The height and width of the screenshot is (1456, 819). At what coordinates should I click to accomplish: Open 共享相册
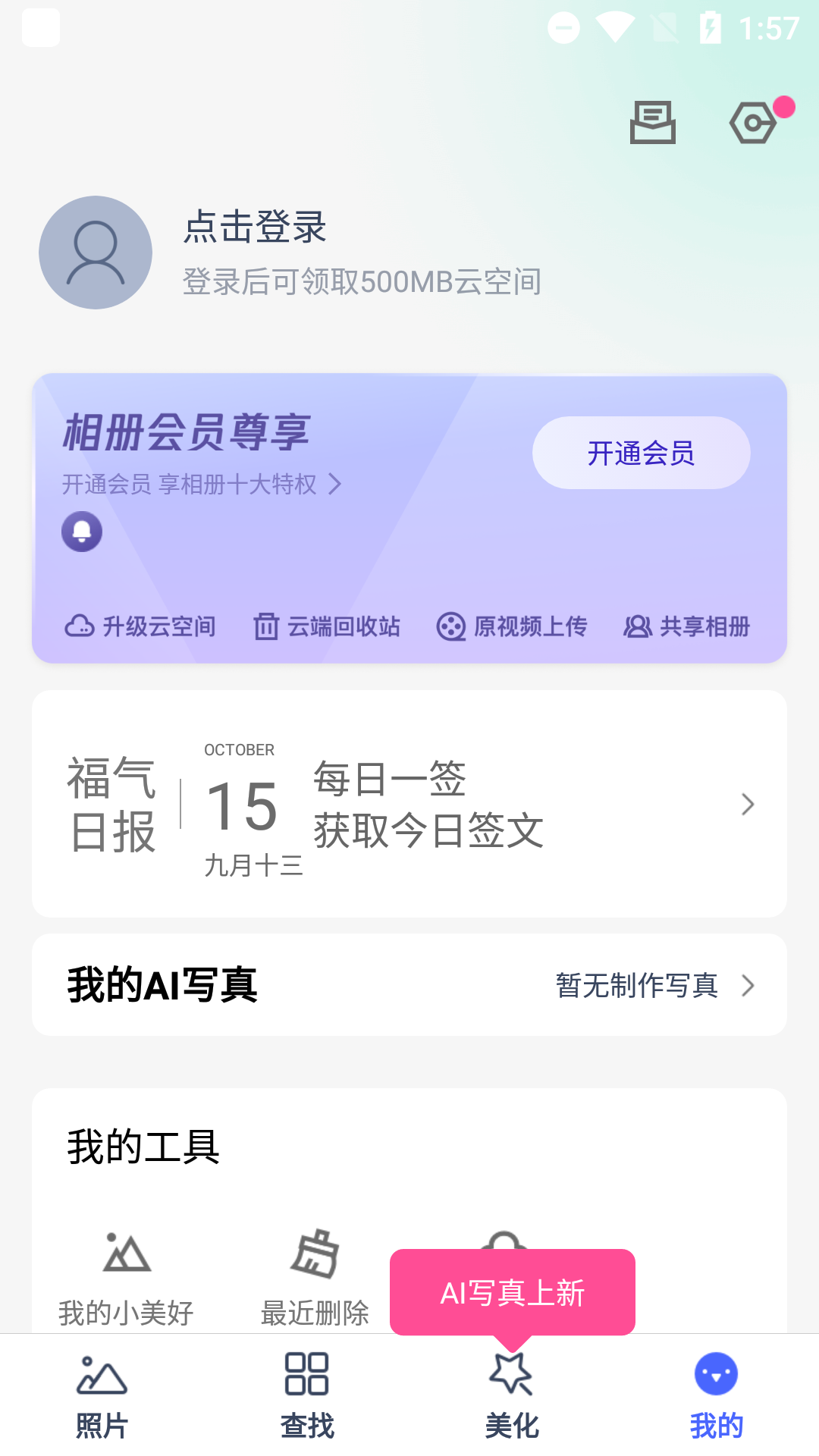[x=687, y=626]
